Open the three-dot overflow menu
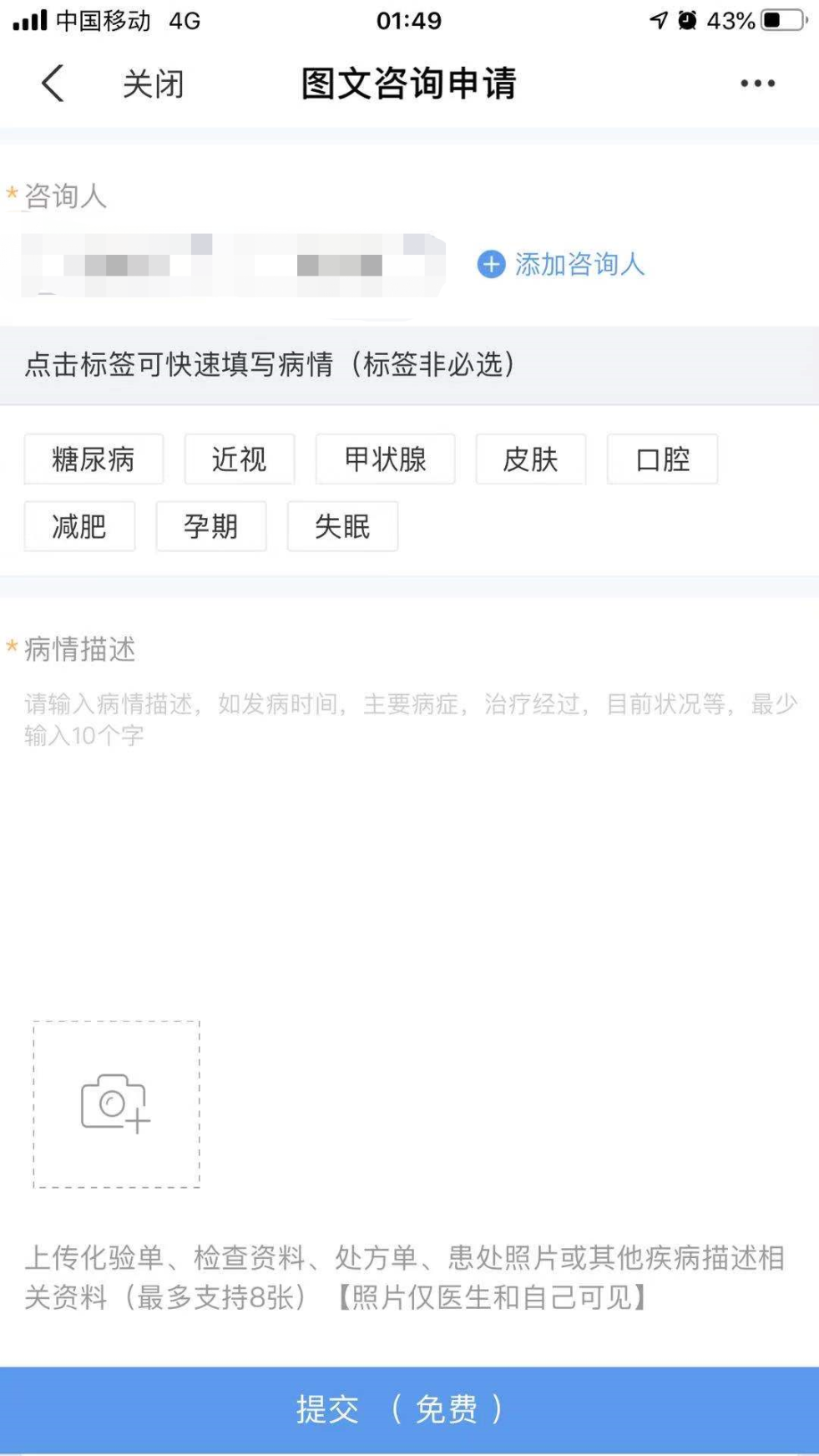Image resolution: width=819 pixels, height=1456 pixels. point(757,84)
